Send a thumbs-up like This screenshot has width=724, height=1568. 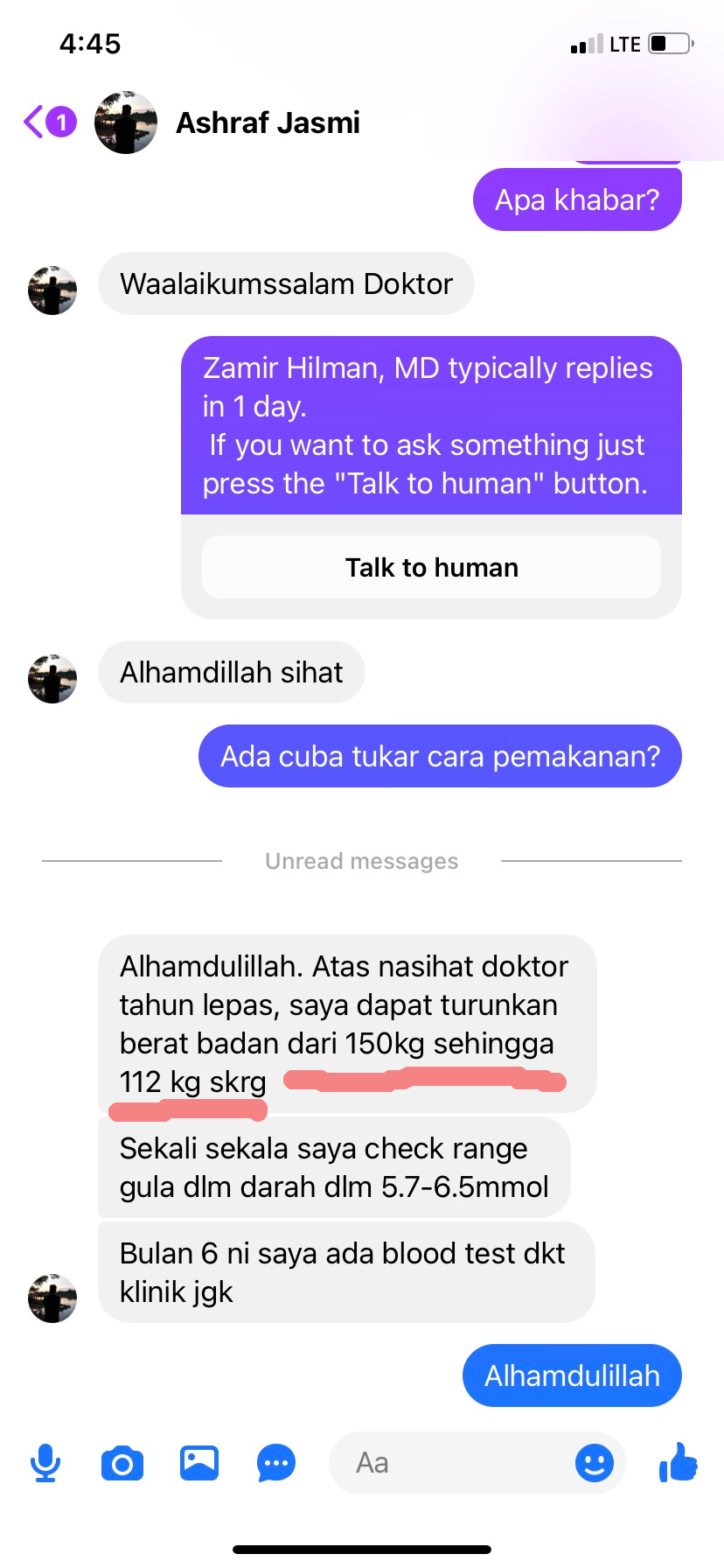tap(679, 1462)
